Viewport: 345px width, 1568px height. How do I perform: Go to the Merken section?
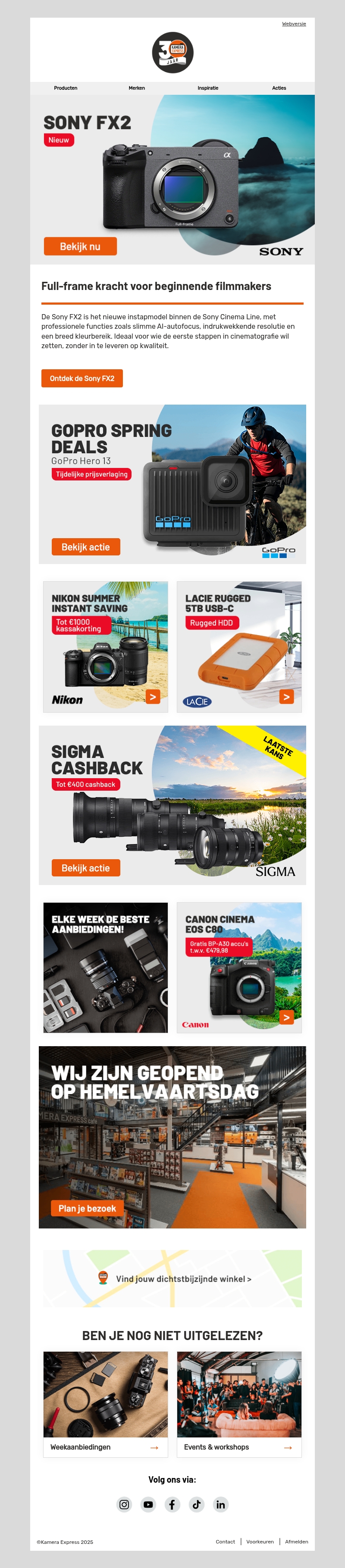click(137, 88)
